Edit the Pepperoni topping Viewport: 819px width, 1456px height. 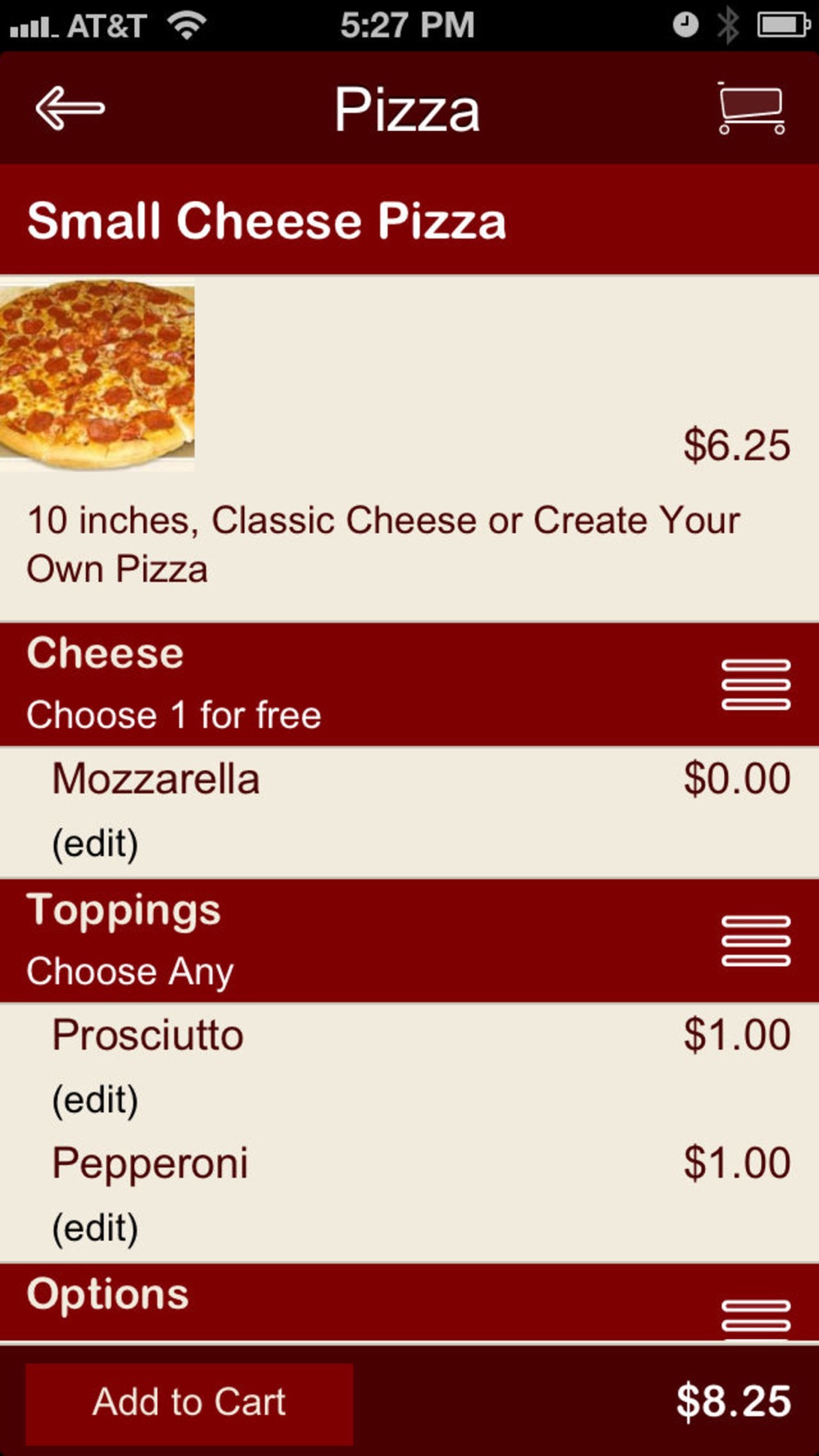[x=95, y=1228]
